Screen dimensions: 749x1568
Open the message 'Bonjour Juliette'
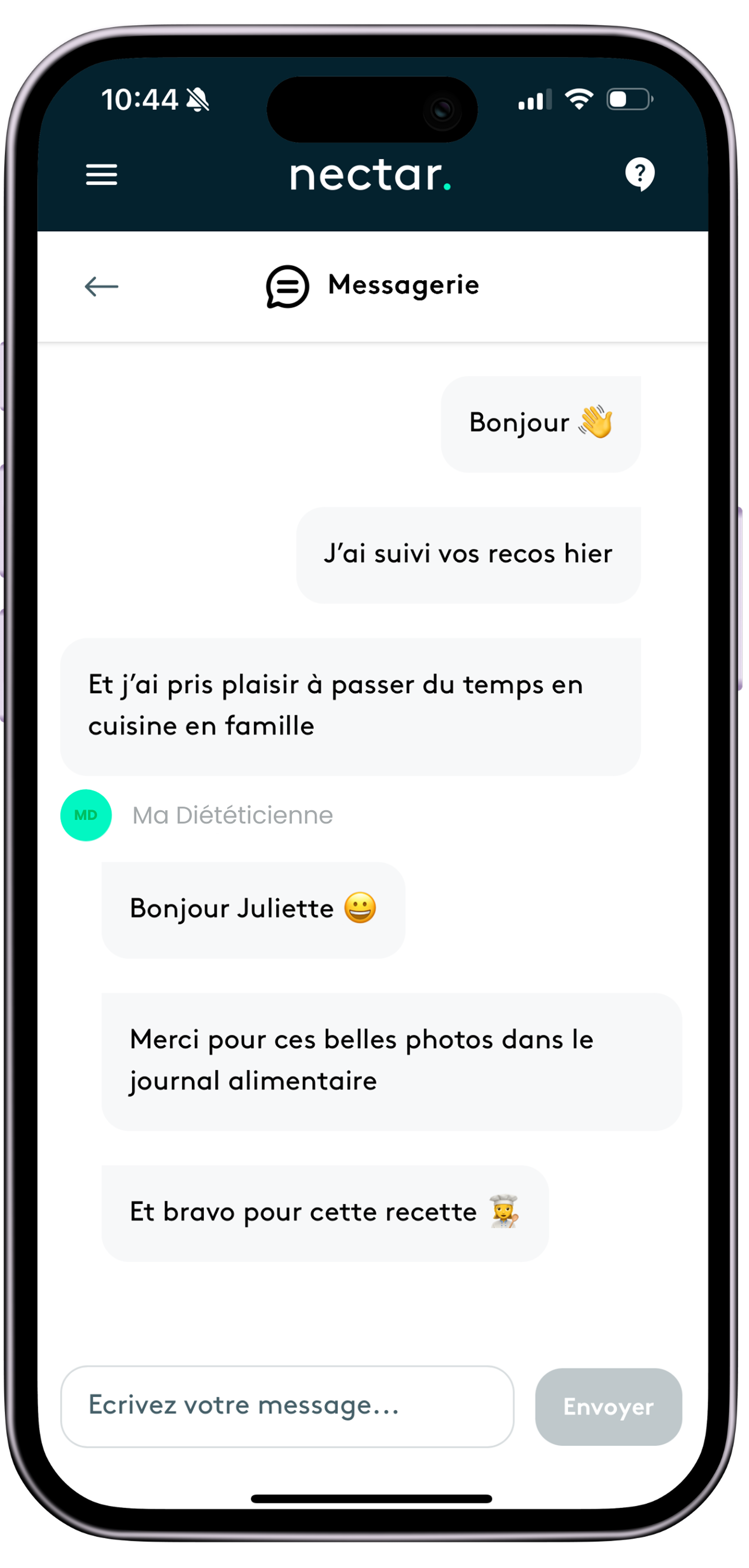[253, 909]
